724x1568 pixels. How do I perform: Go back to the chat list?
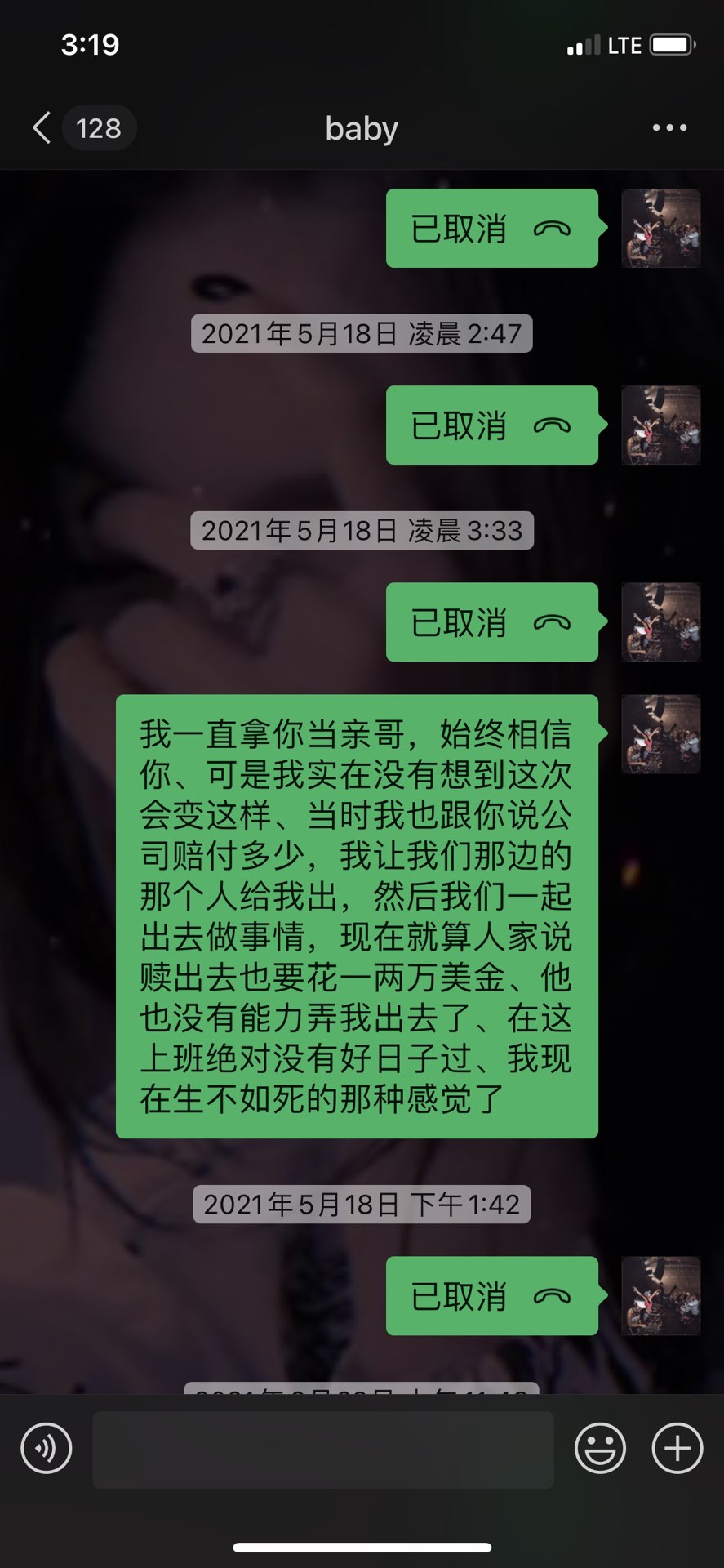tap(42, 128)
